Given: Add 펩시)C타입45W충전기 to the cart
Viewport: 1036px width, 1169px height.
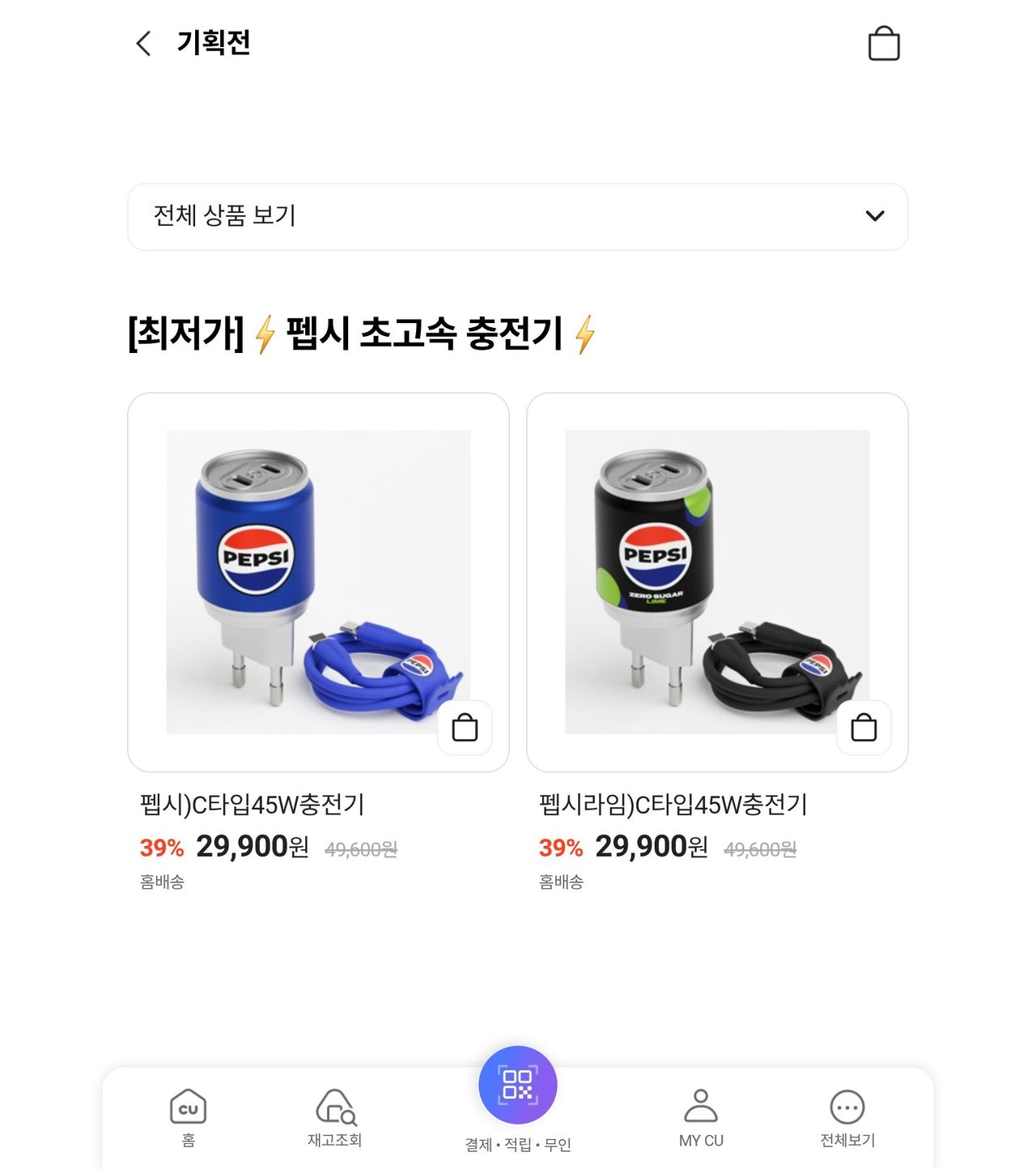Looking at the screenshot, I should click(x=465, y=727).
